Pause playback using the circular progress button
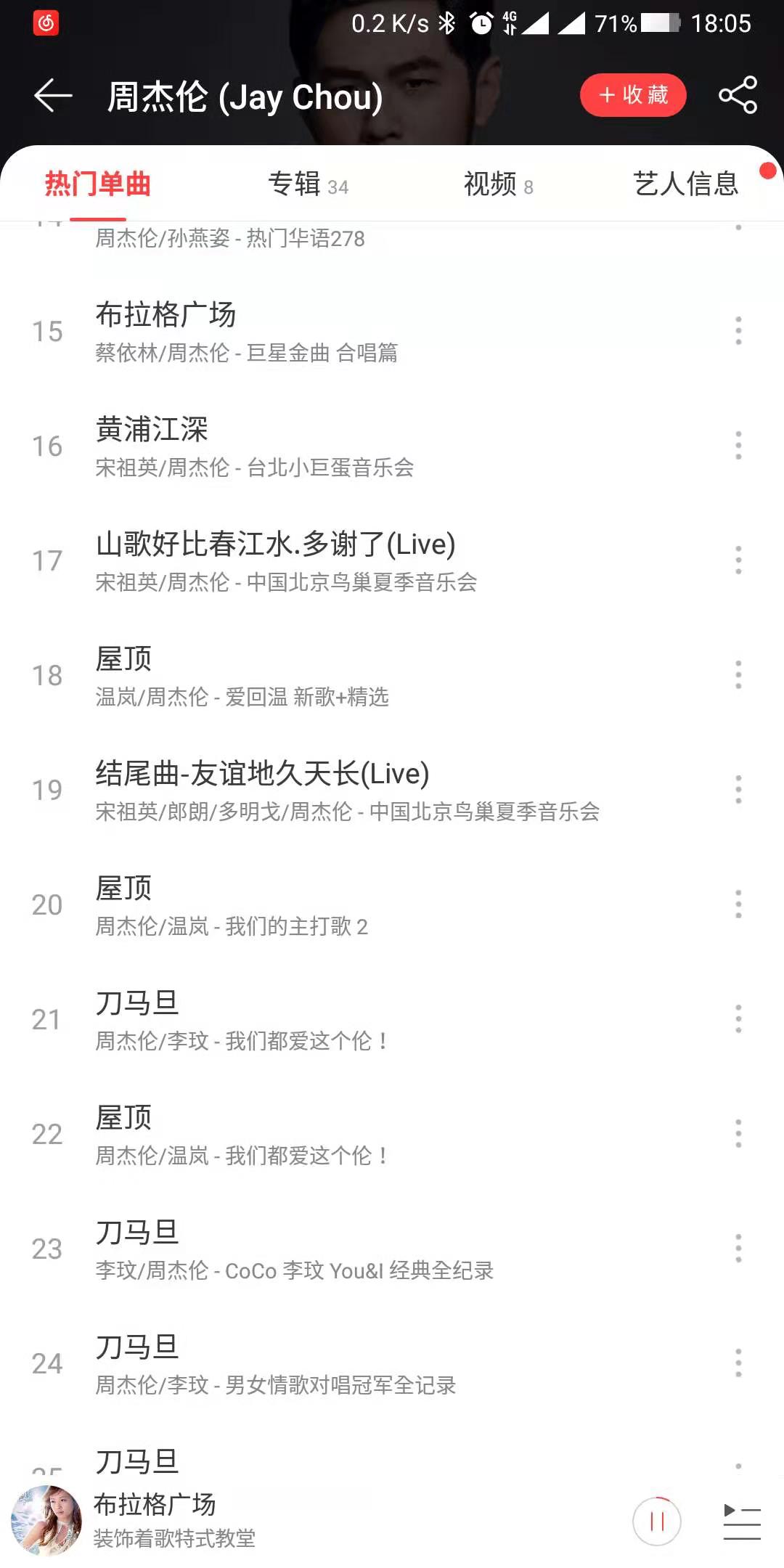This screenshot has height=1568, width=784. pos(657,1519)
